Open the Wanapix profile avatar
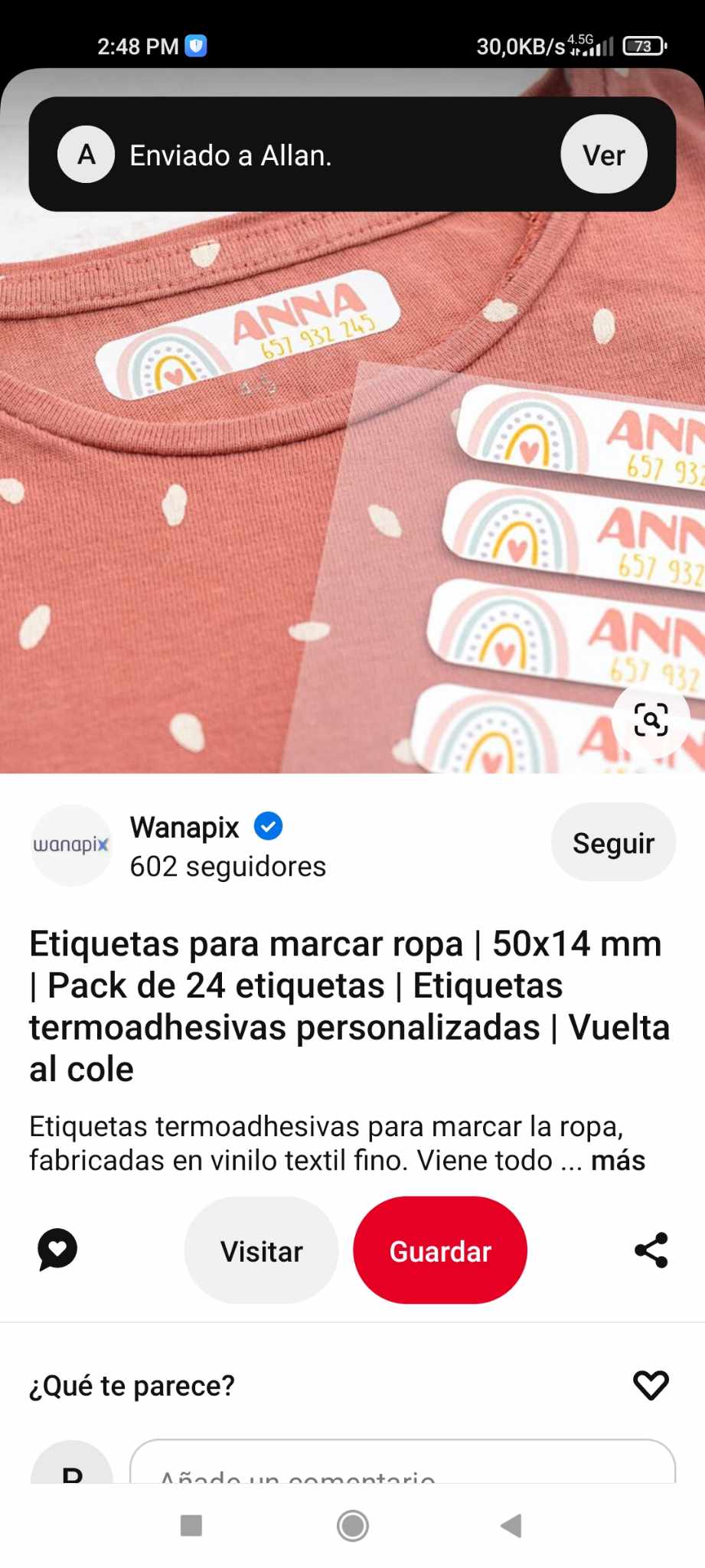 click(71, 845)
